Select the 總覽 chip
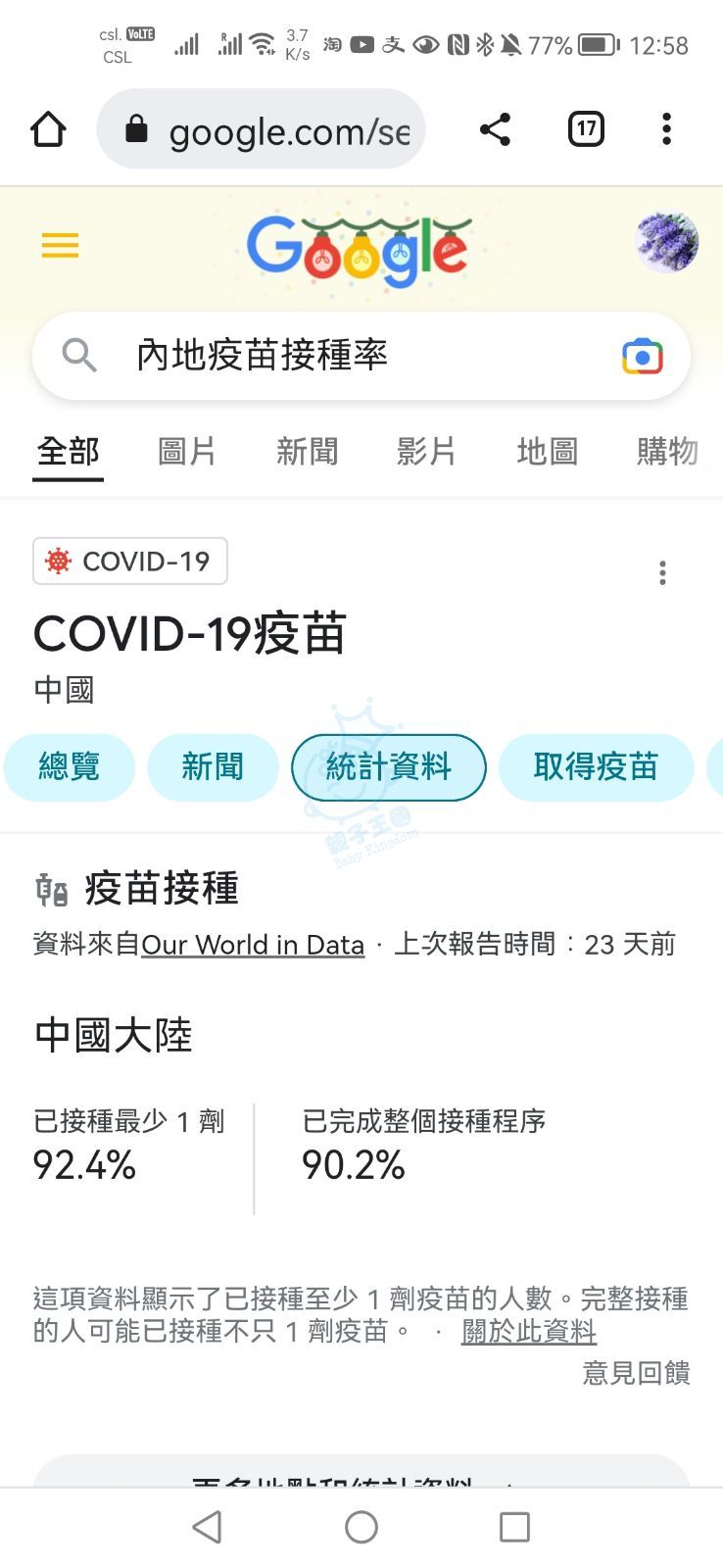723x1568 pixels. click(70, 766)
